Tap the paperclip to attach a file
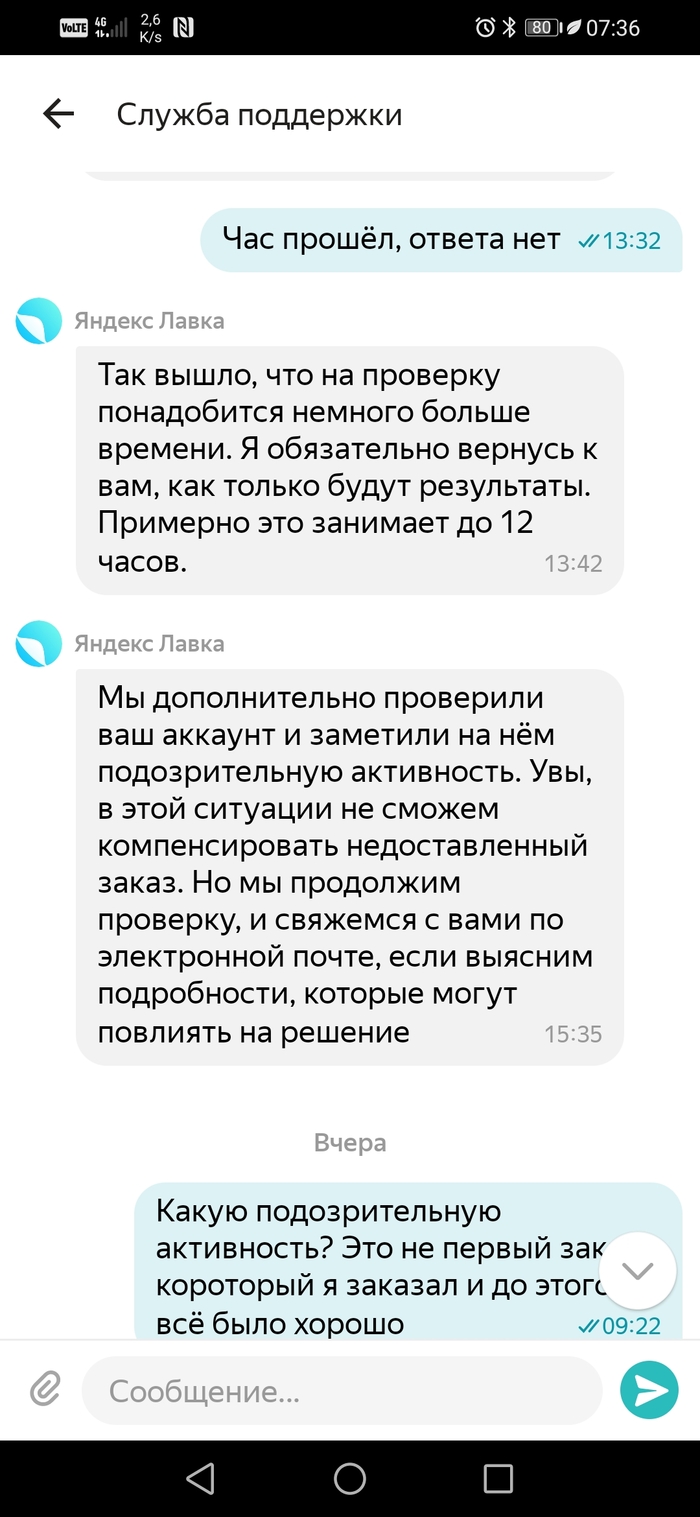The image size is (700, 1517). (44, 1389)
